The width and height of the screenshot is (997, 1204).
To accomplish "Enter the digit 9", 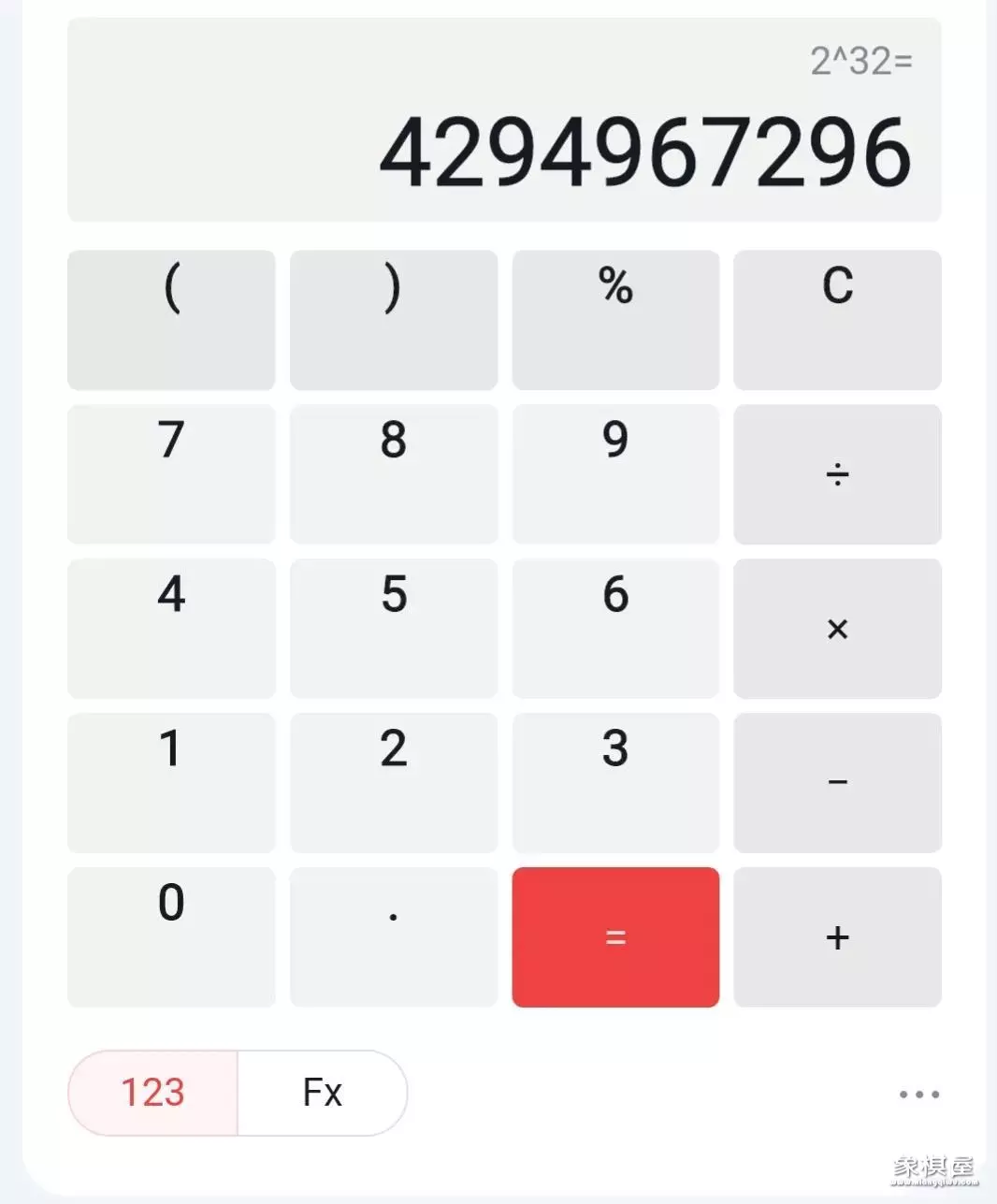I will (615, 473).
